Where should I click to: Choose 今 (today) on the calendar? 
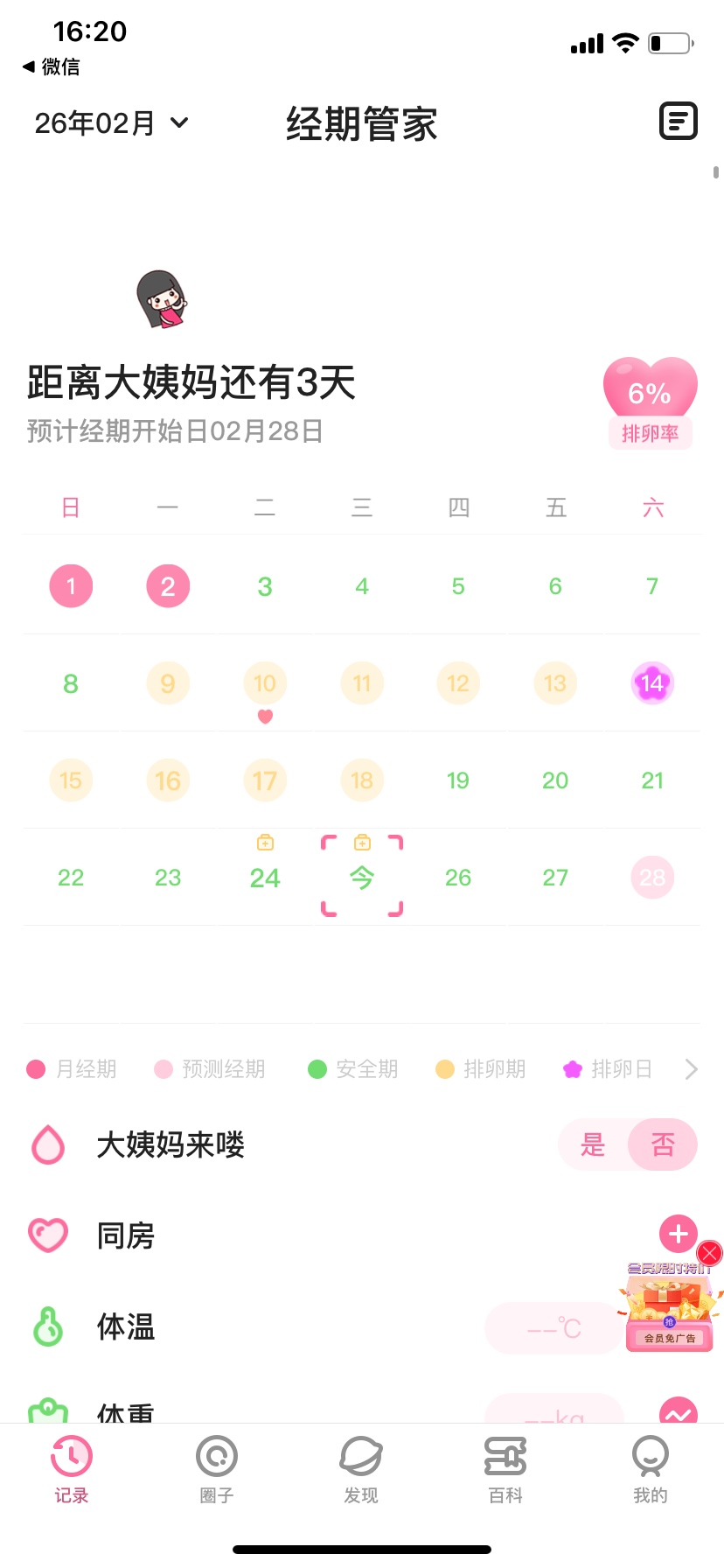click(362, 877)
